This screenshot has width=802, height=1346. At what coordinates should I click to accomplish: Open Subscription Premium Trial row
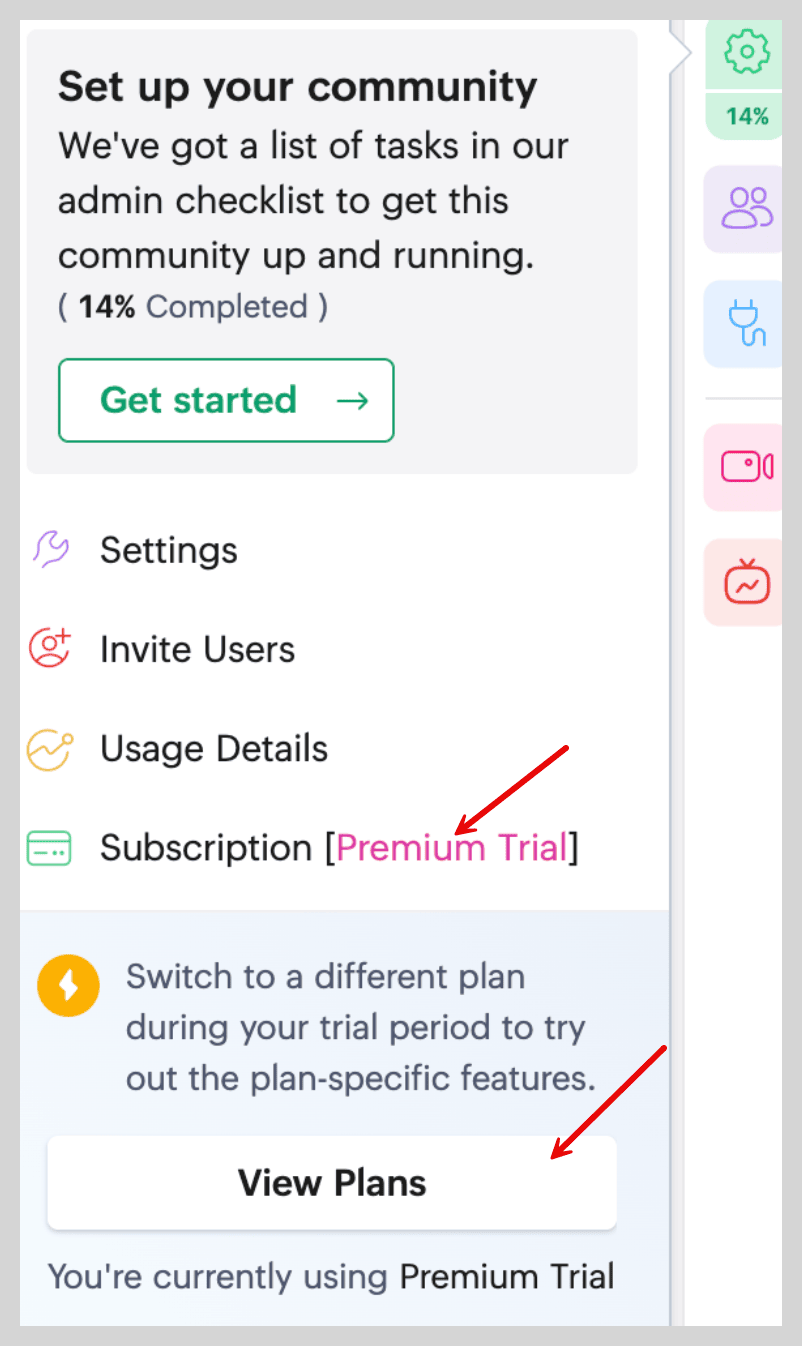pyautogui.click(x=302, y=848)
